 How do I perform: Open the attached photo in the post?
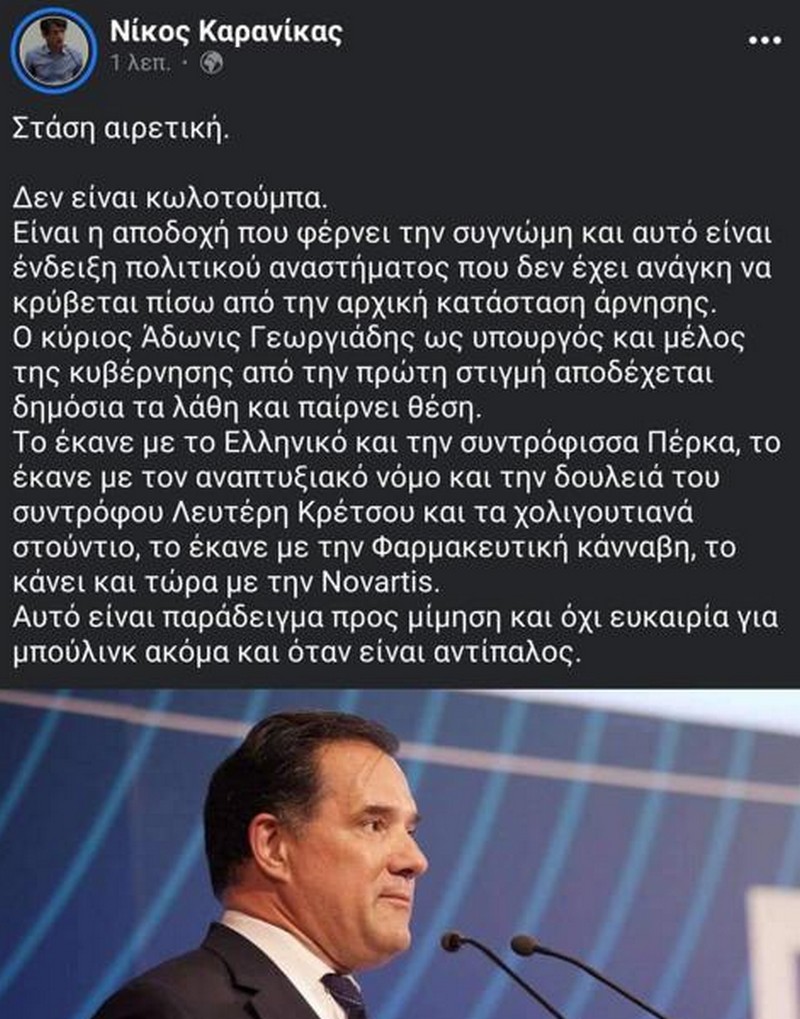pos(400,853)
